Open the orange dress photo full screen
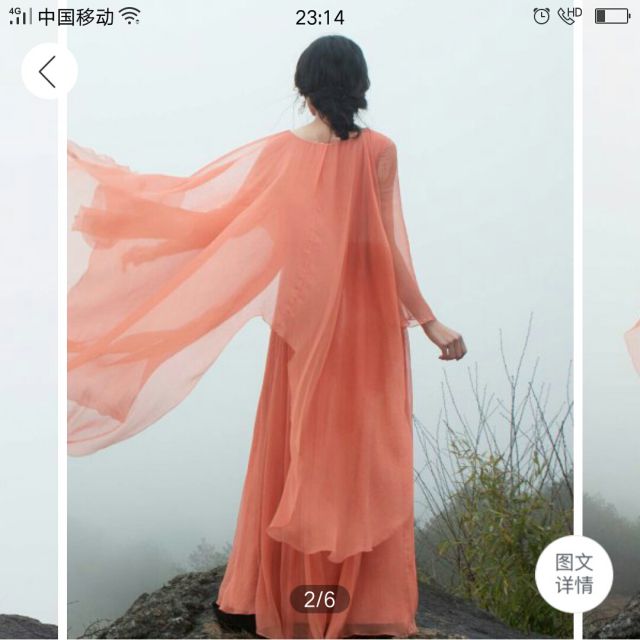 click(320, 340)
